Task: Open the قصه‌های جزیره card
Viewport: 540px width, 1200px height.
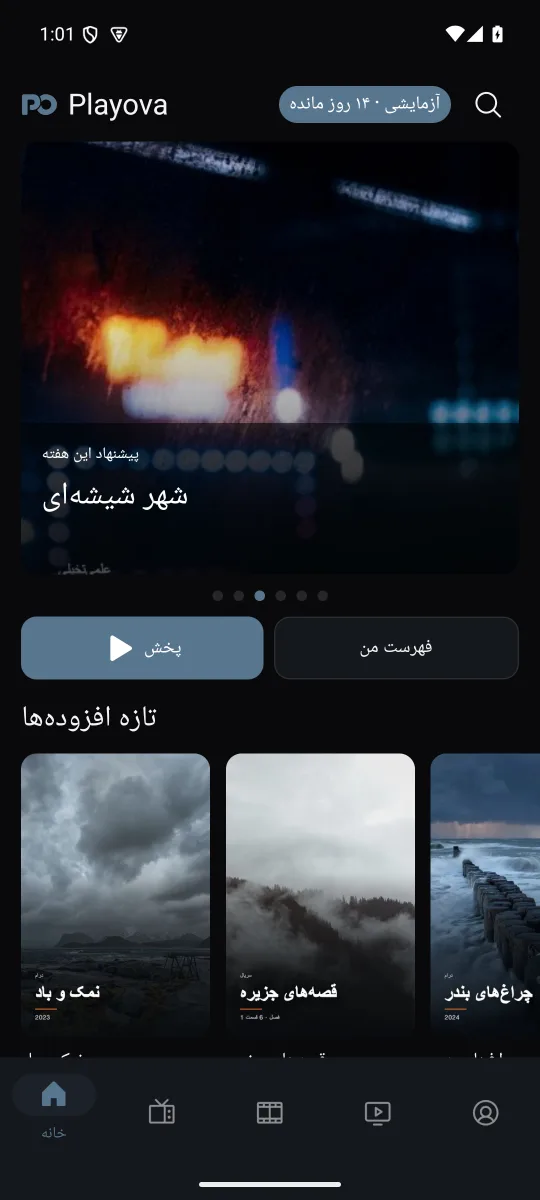Action: click(x=320, y=894)
